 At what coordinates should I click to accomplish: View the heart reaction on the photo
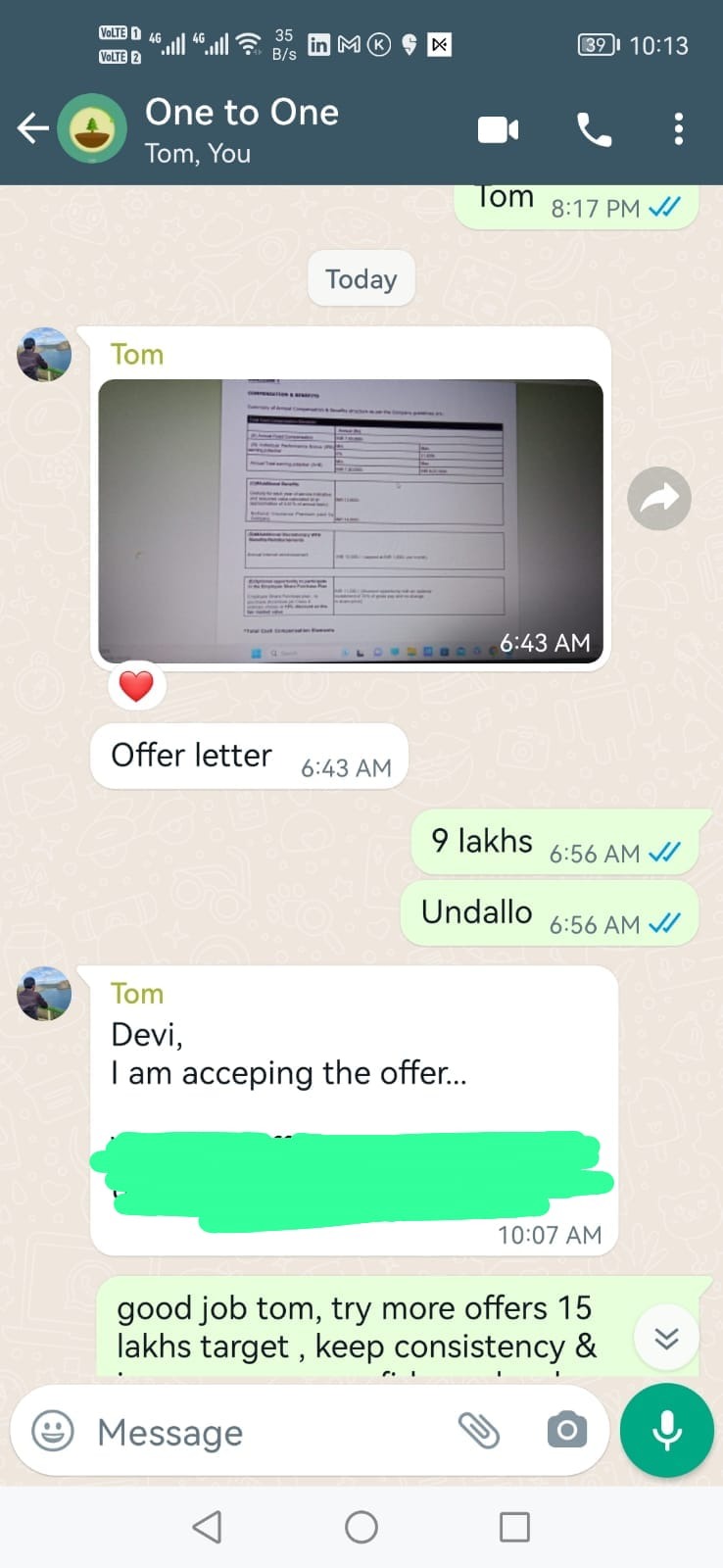coord(136,686)
